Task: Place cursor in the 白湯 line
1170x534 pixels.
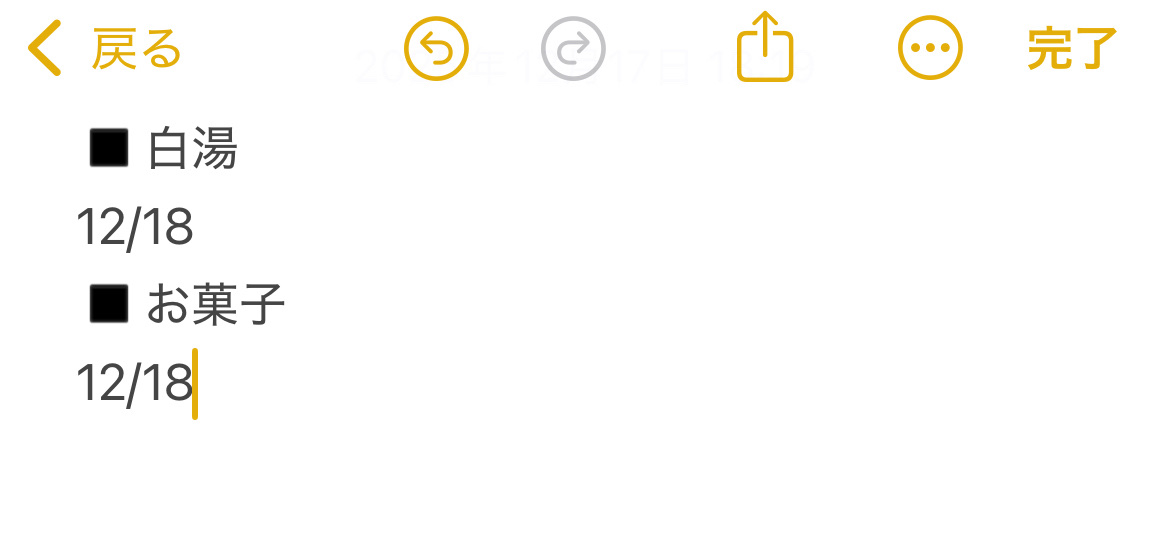Action: [x=192, y=151]
